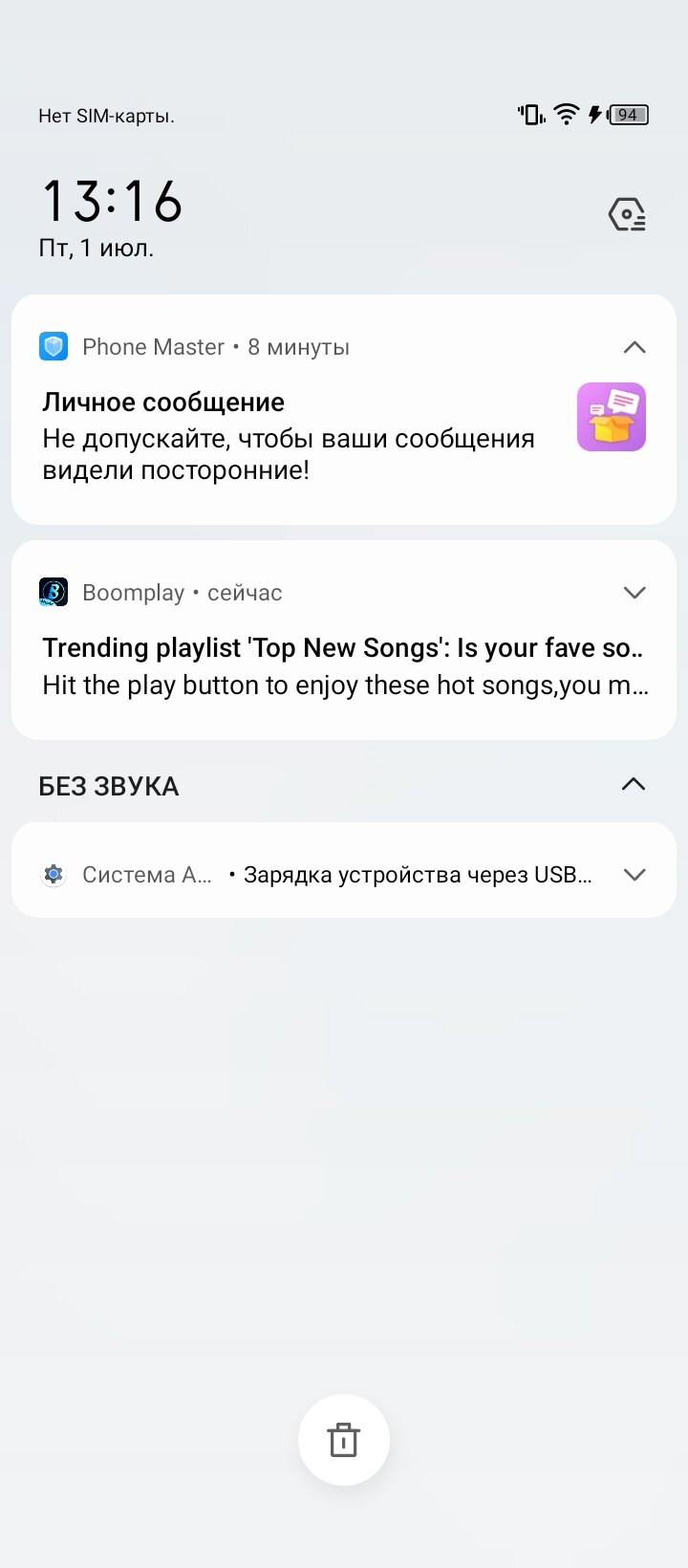Clear all notifications with trash button
The height and width of the screenshot is (1568, 688).
click(x=344, y=1440)
